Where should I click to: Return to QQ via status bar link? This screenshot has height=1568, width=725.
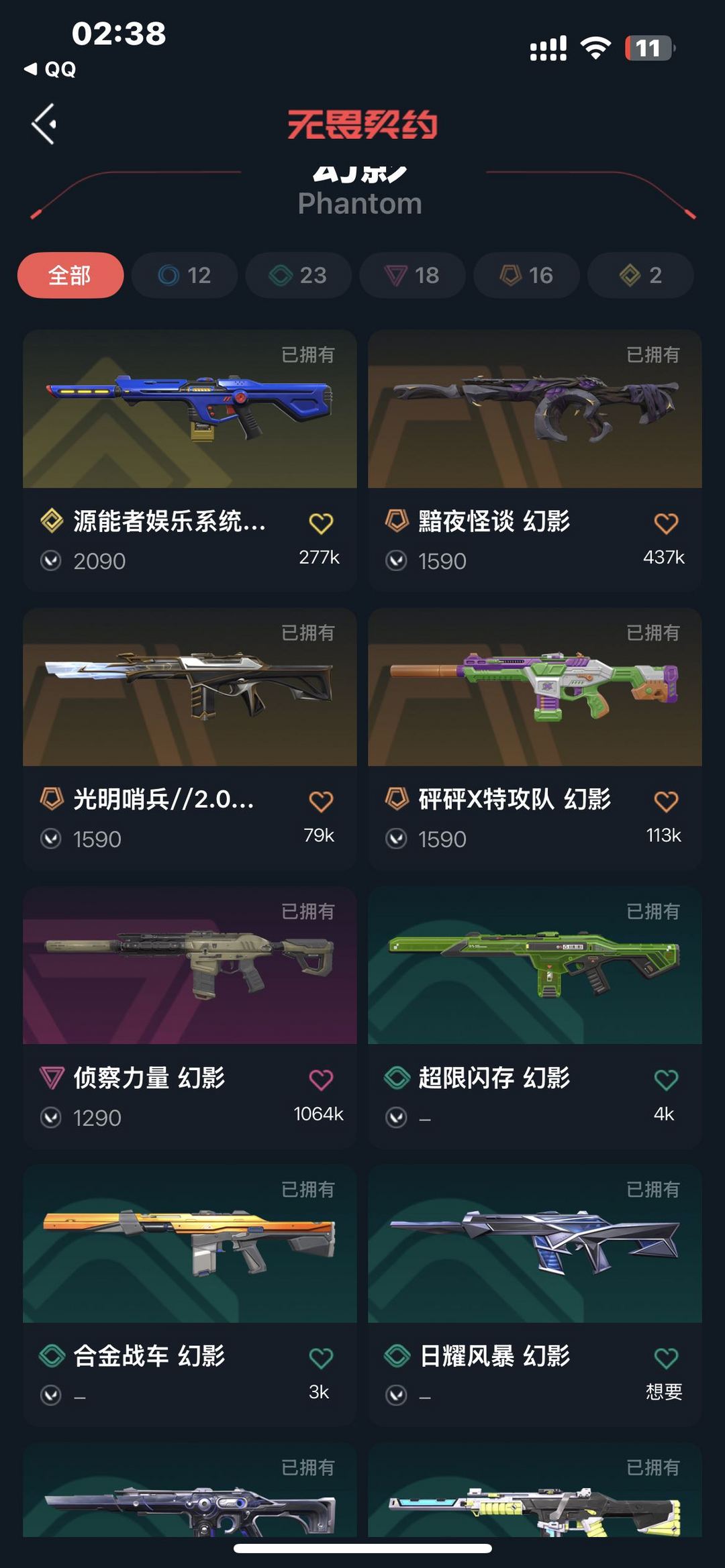point(50,69)
